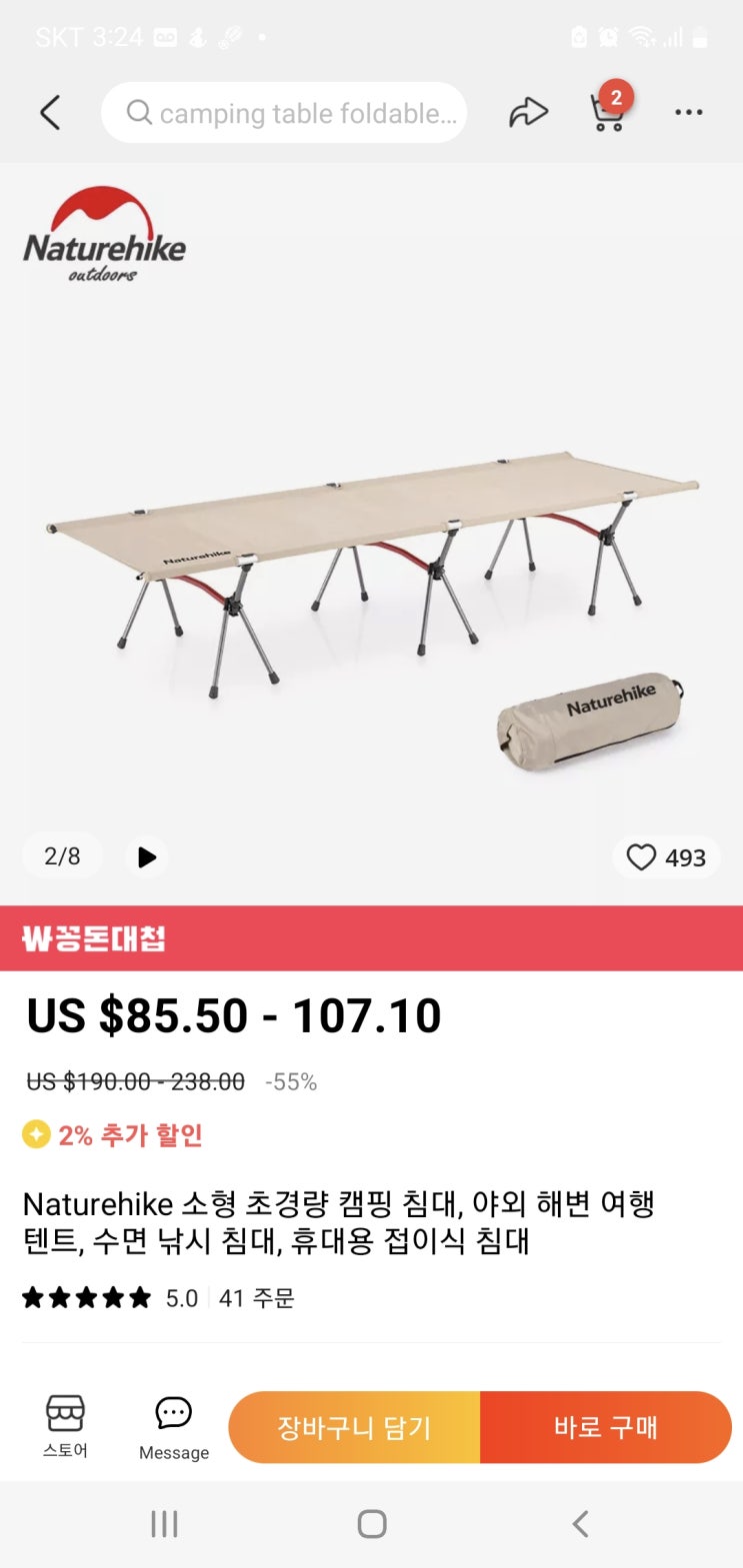Return to the home screen

(371, 1524)
